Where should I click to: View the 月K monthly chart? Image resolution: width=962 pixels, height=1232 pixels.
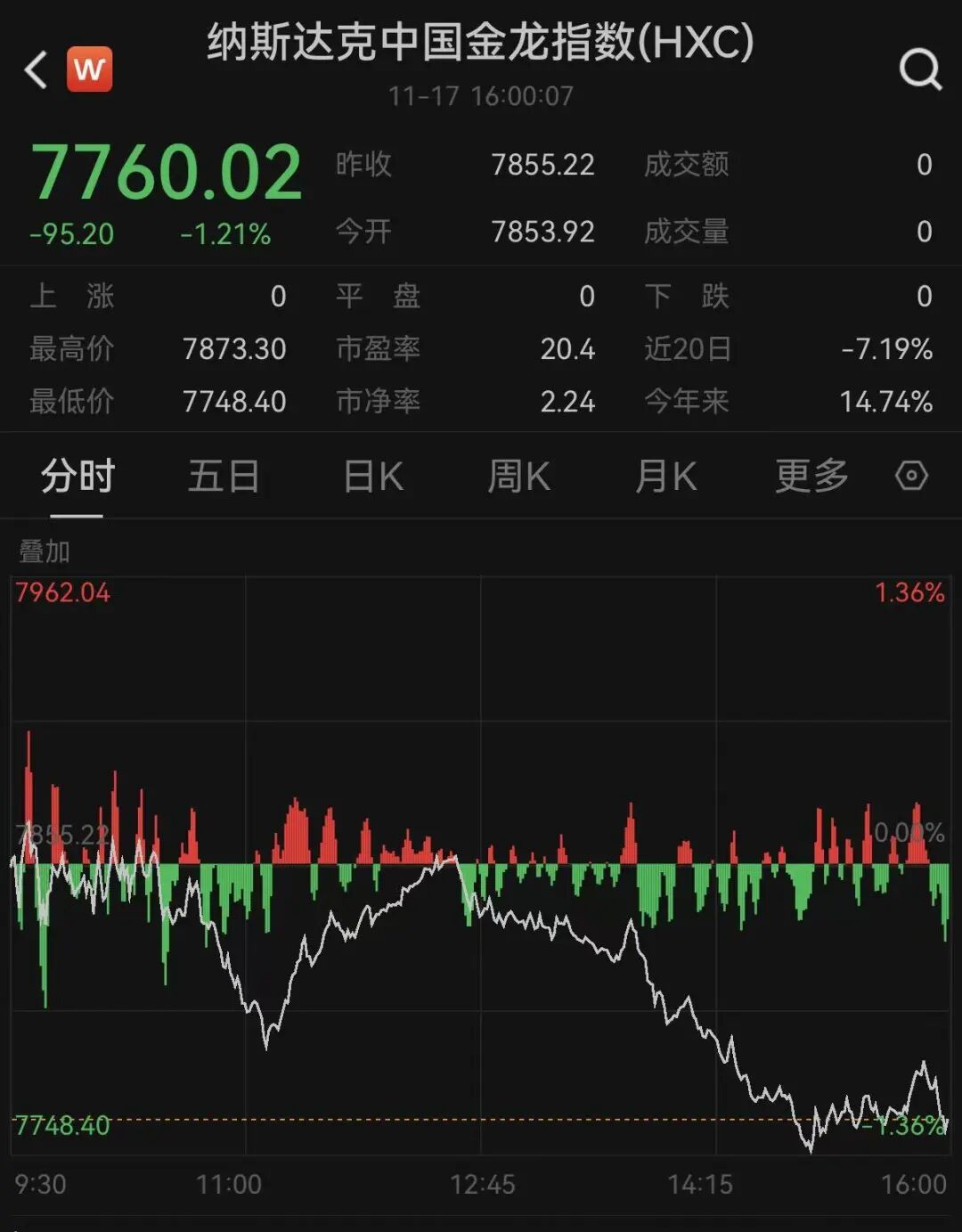665,477
